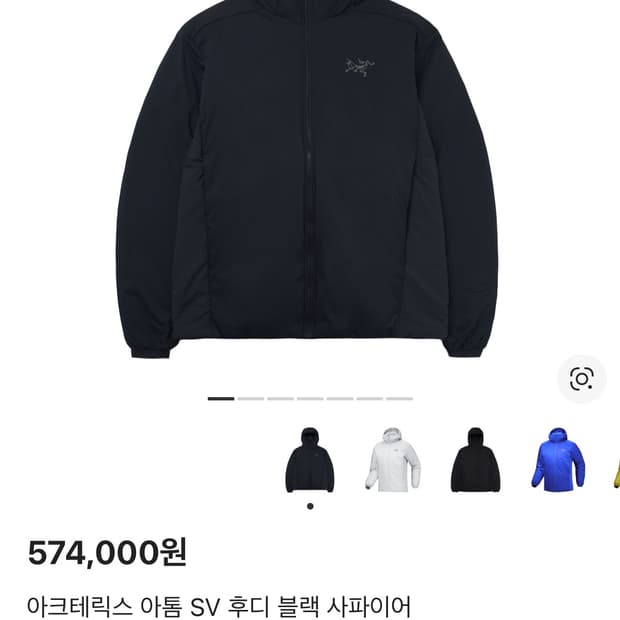Select the black sapphire jacket color thumbnail
The height and width of the screenshot is (620, 620).
tap(310, 460)
